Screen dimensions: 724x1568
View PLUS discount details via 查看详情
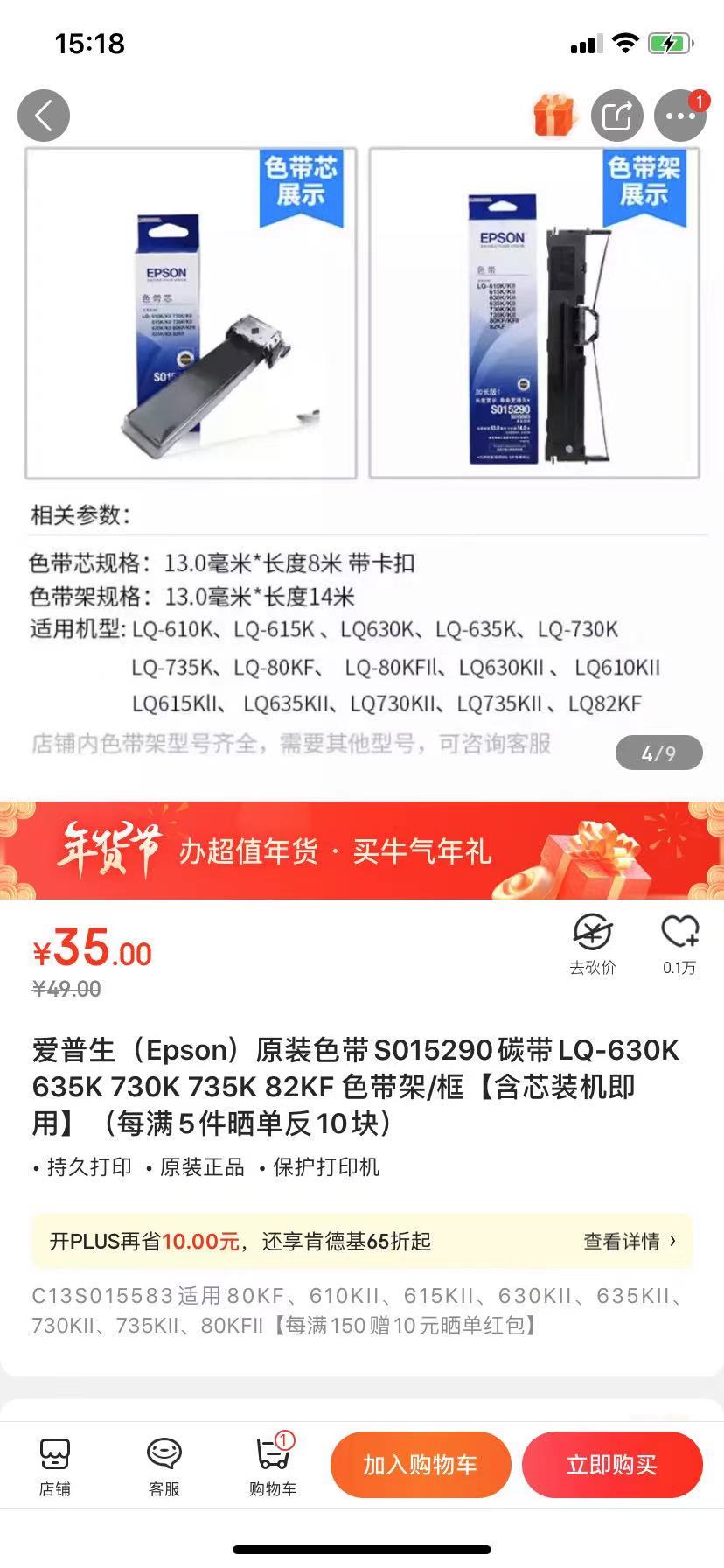tap(630, 1241)
